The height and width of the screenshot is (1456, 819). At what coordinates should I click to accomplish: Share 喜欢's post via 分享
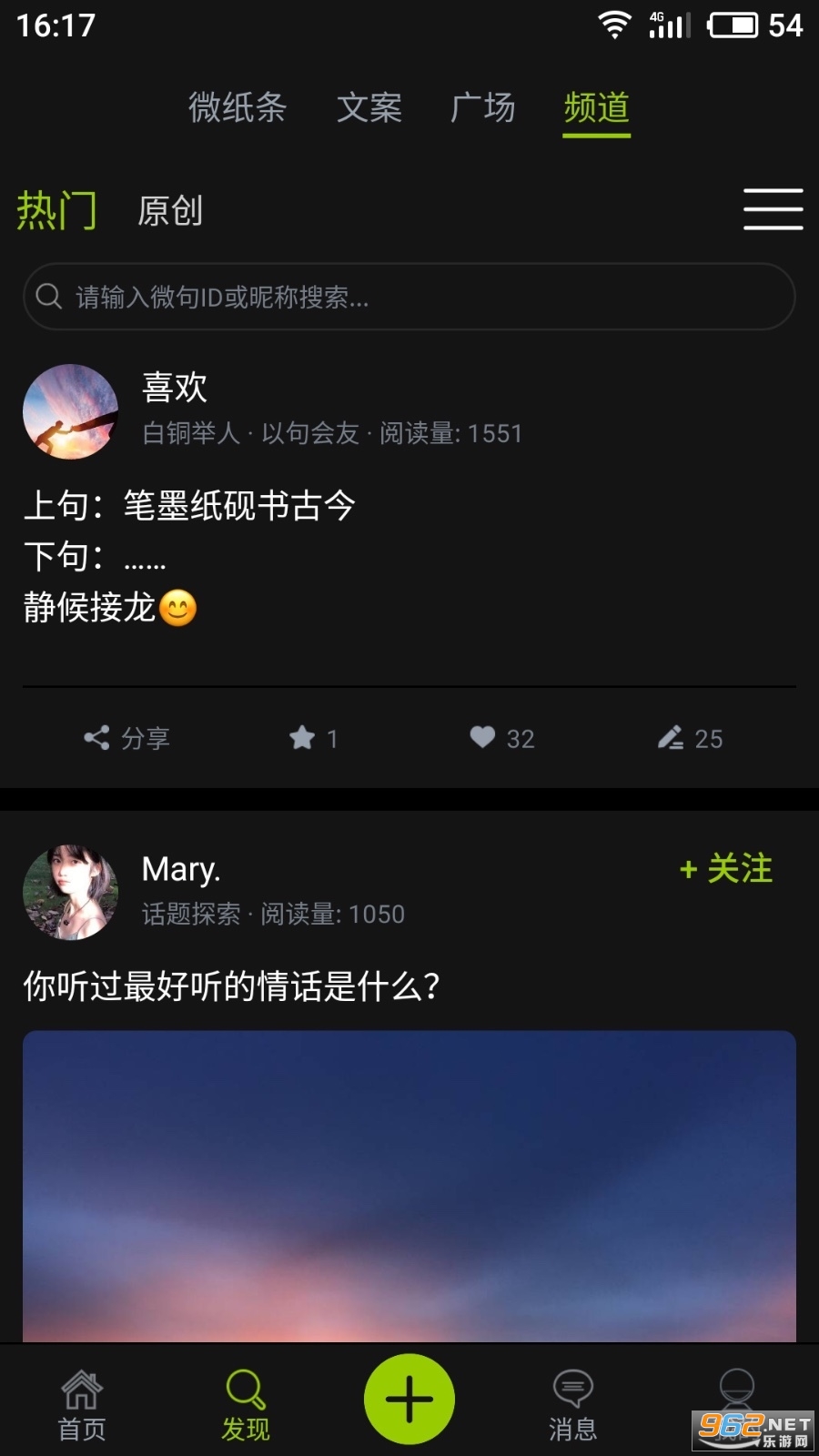(126, 738)
